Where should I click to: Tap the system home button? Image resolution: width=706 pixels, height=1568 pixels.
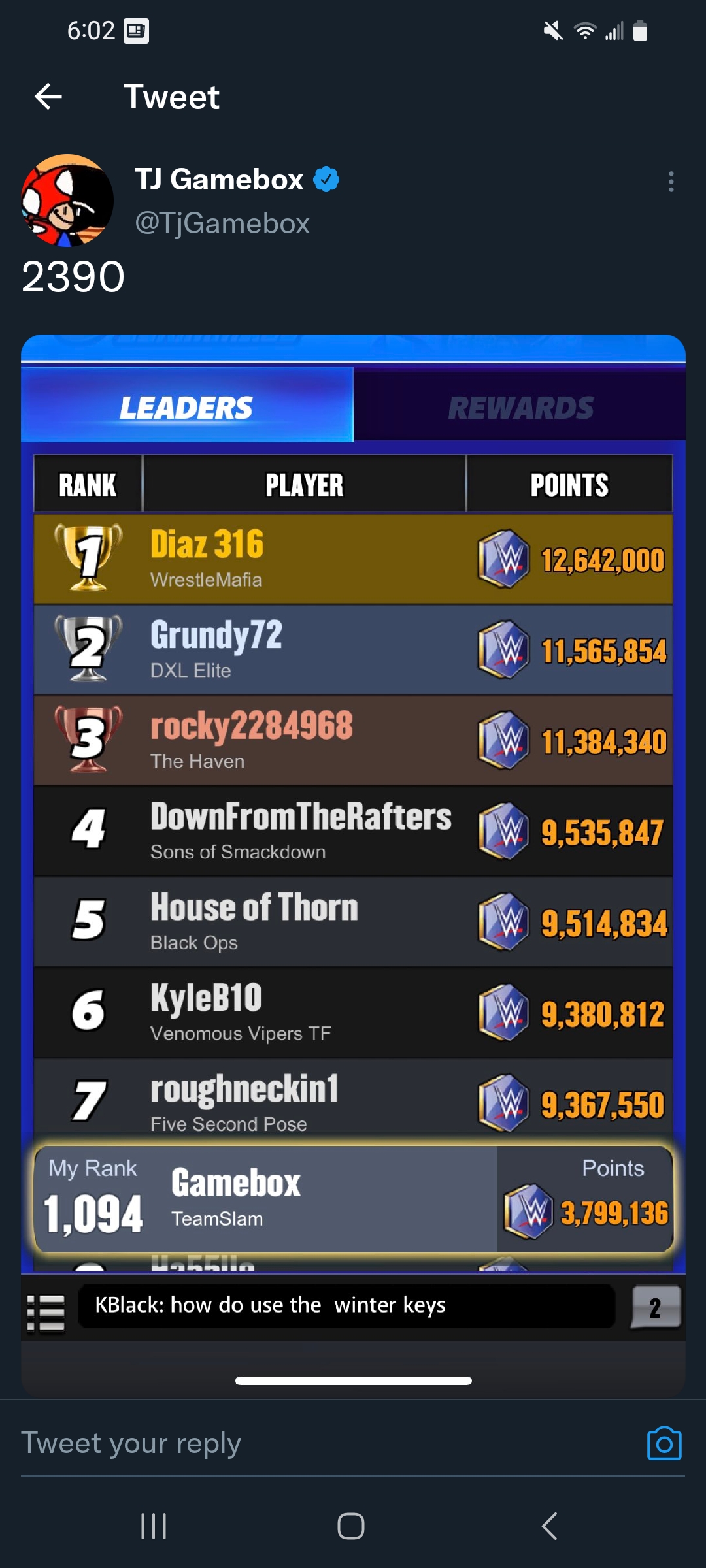(x=351, y=1526)
